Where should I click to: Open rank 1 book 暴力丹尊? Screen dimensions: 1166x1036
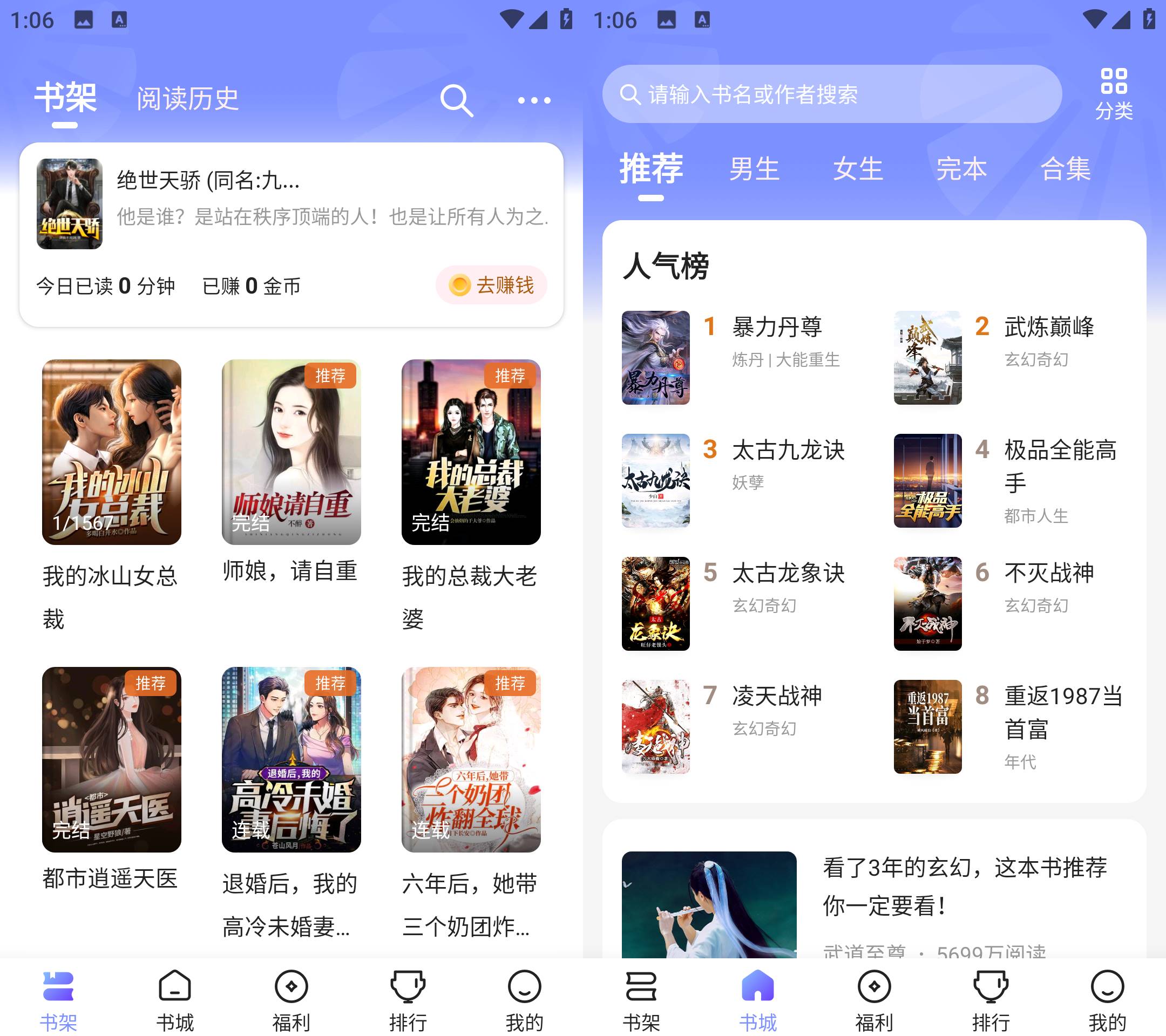click(742, 357)
